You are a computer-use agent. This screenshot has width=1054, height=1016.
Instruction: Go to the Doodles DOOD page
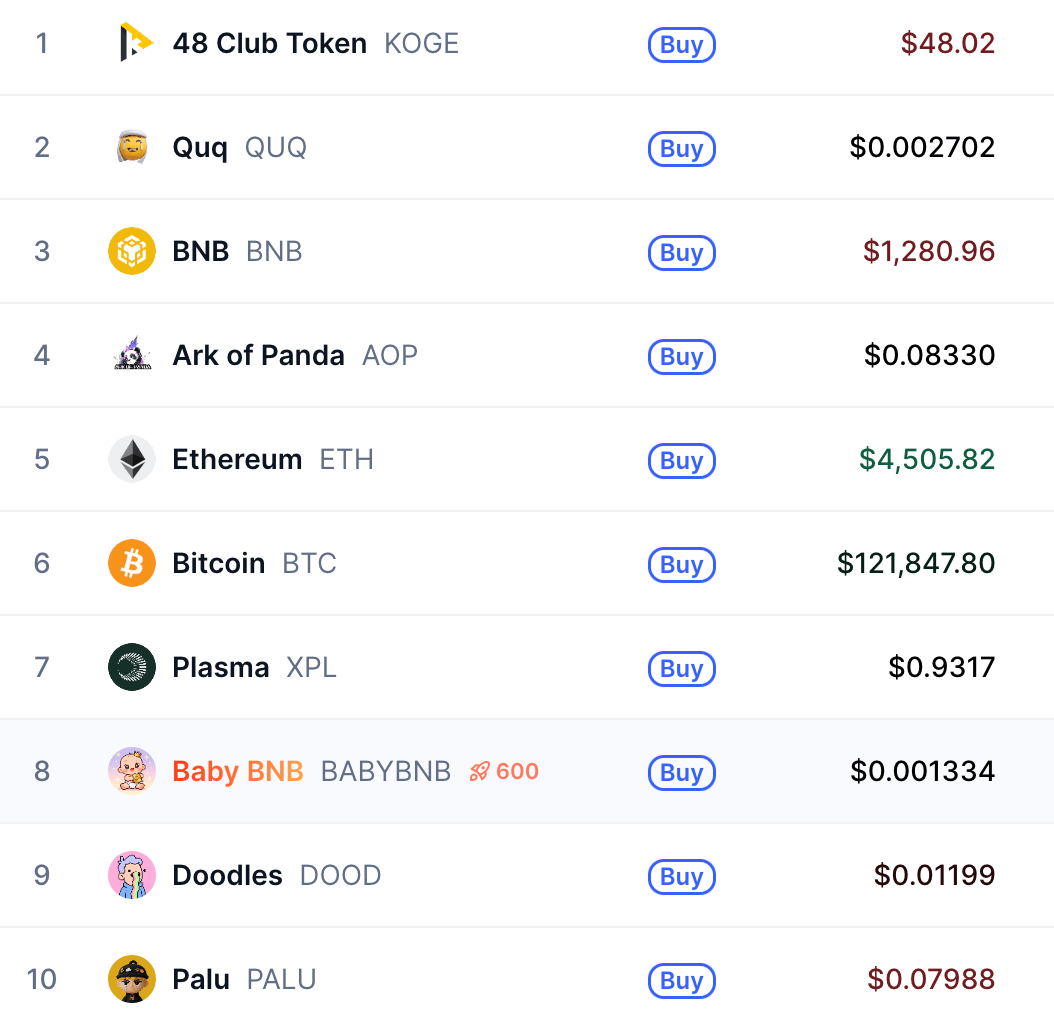[227, 876]
